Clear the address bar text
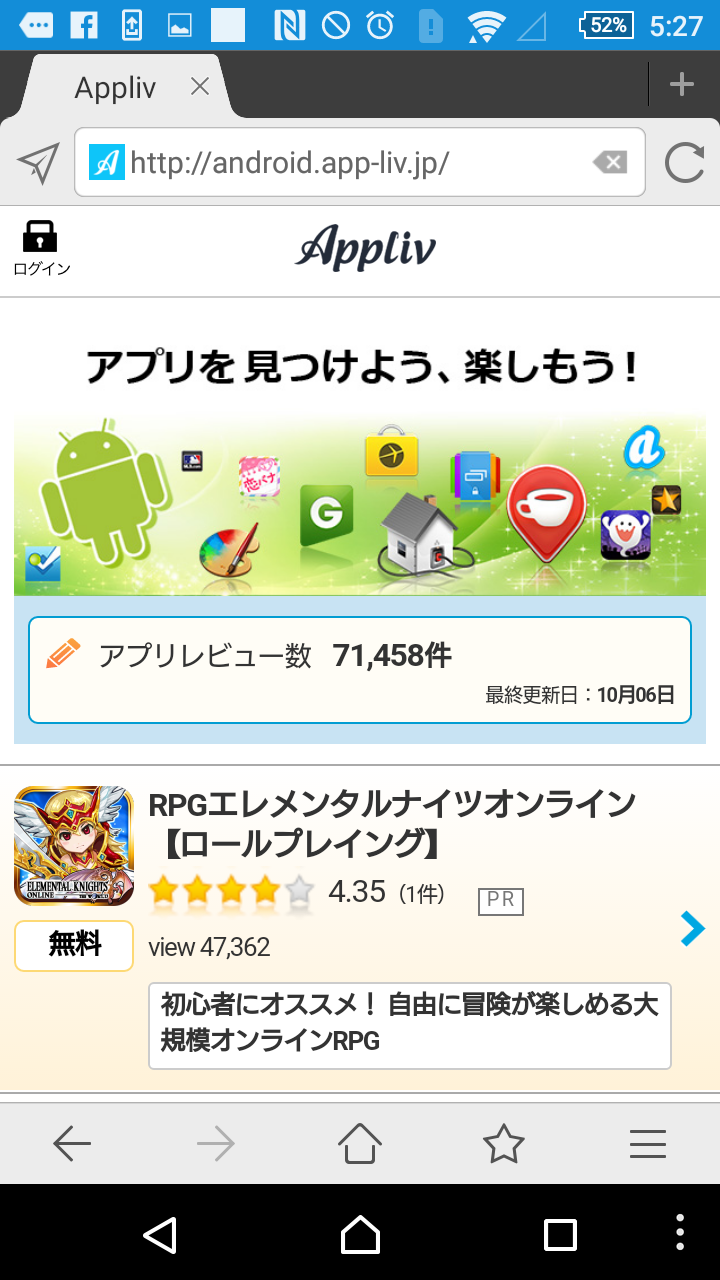 click(609, 162)
